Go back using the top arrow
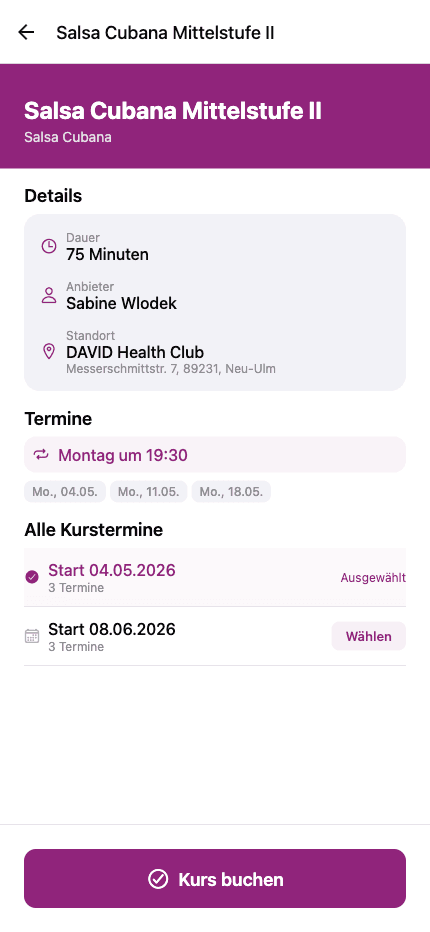Viewport: 430px width, 932px height. click(26, 32)
